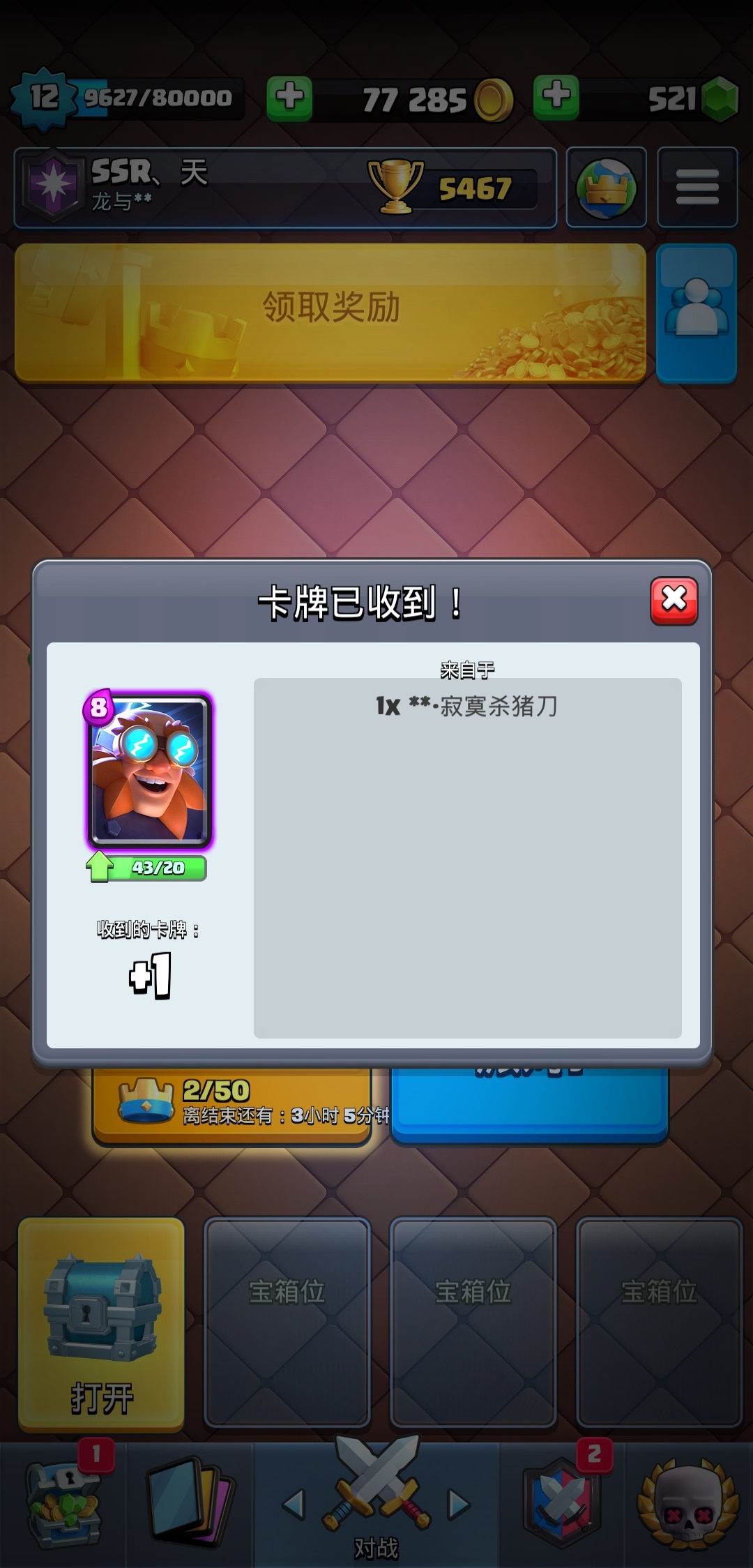
Task: Open the silver chest labeled 打开
Action: tap(102, 1323)
